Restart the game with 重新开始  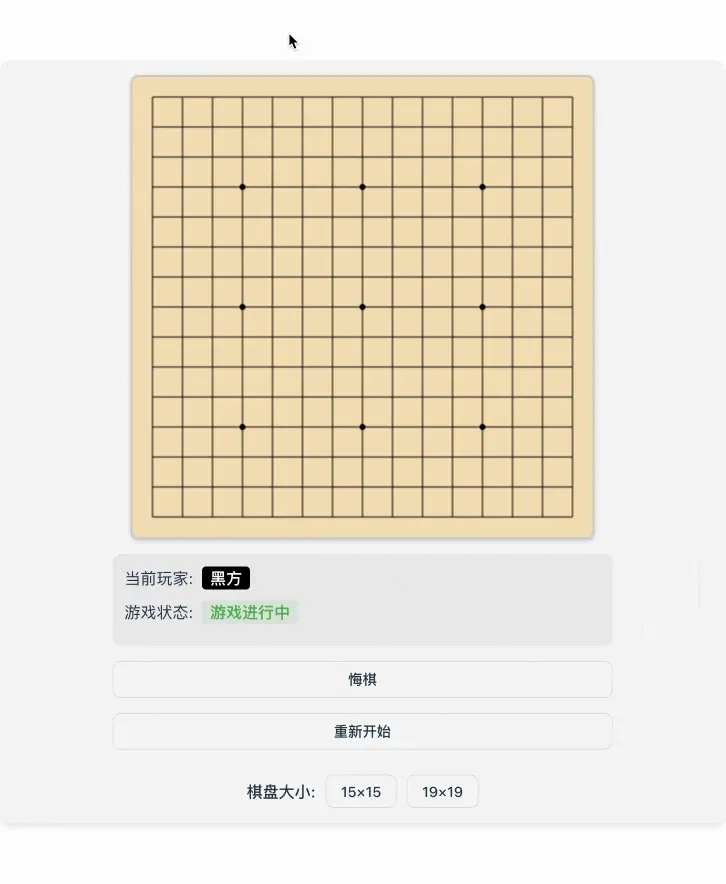[362, 731]
